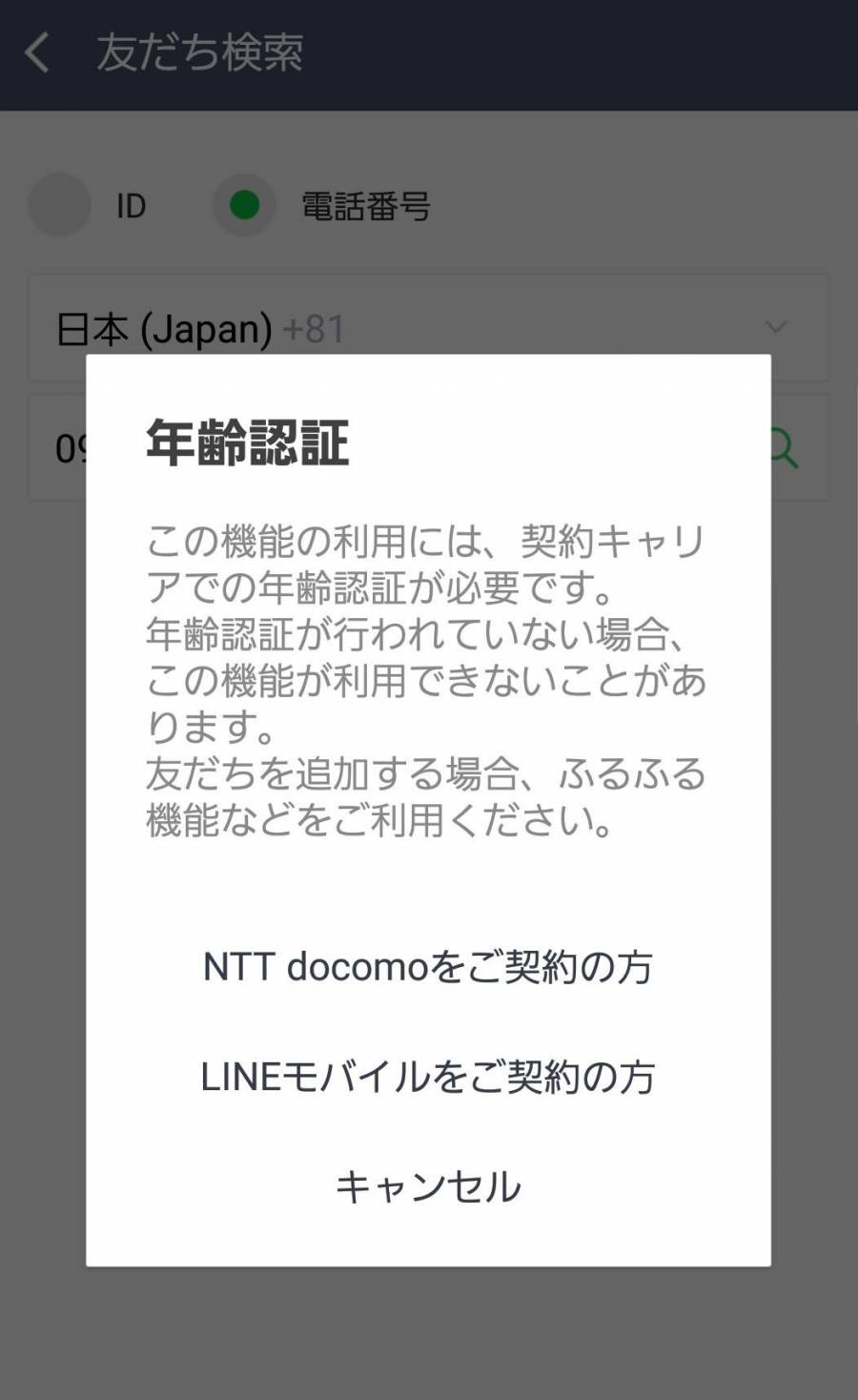
Task: Choose LINEモバイルをご契約の方
Action: tap(428, 1077)
